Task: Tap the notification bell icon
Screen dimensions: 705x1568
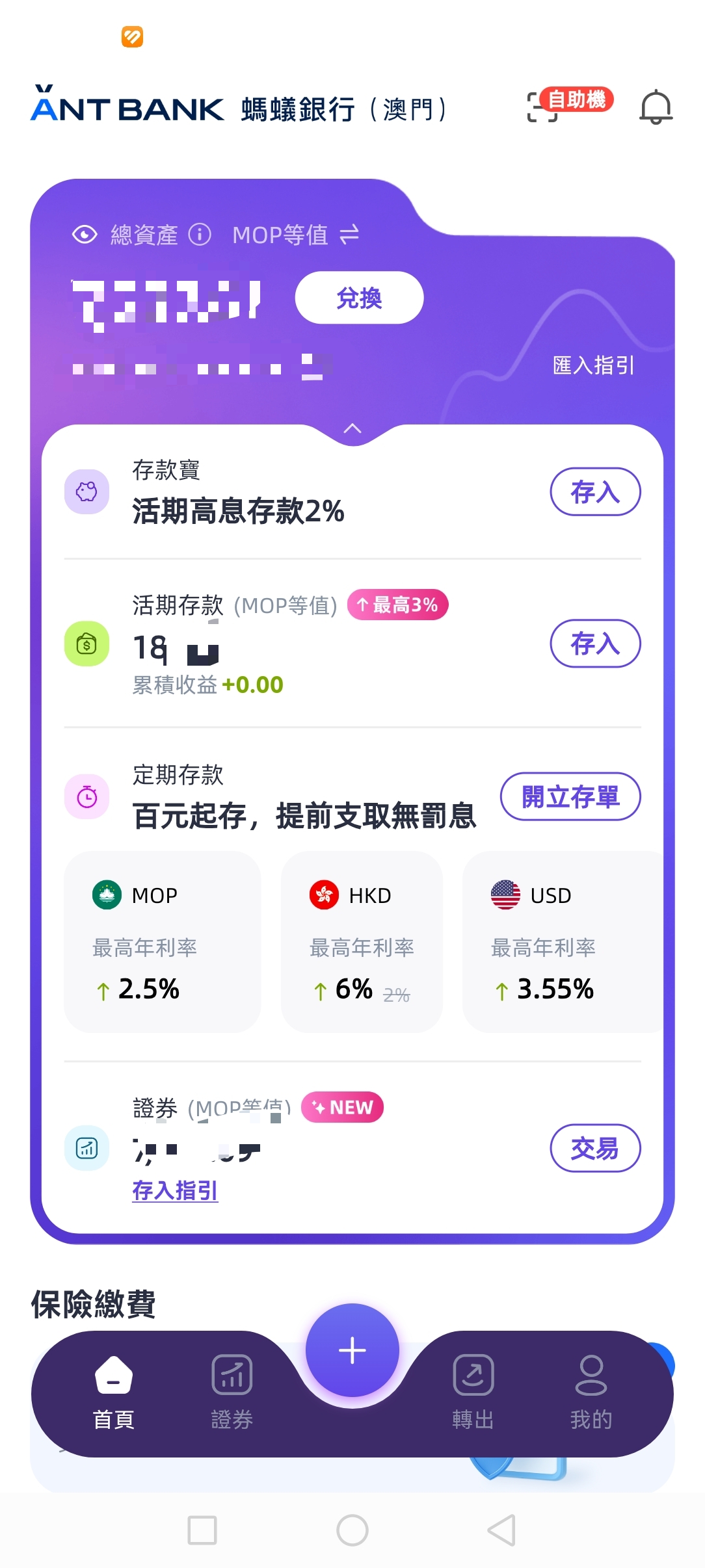Action: pyautogui.click(x=656, y=108)
